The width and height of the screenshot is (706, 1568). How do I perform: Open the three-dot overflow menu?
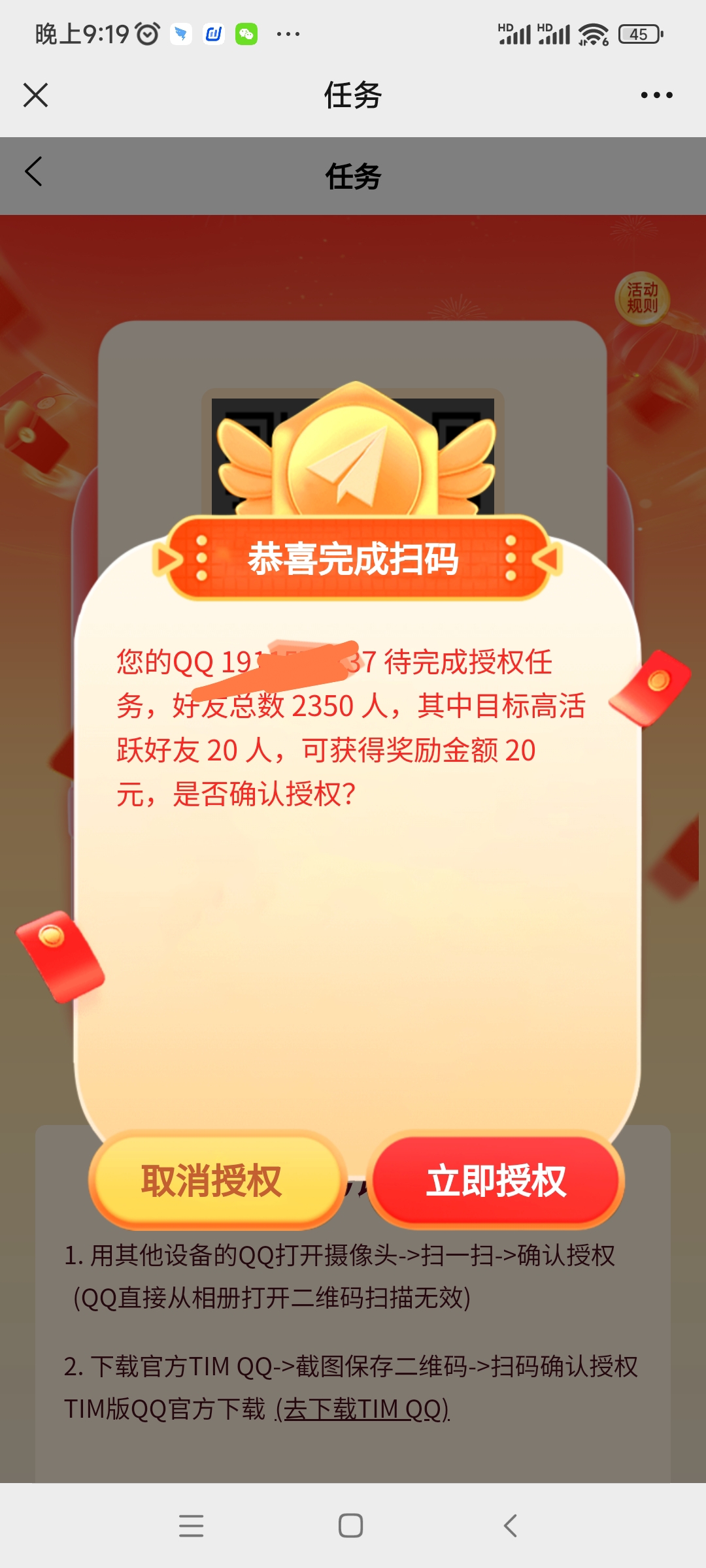coord(656,95)
